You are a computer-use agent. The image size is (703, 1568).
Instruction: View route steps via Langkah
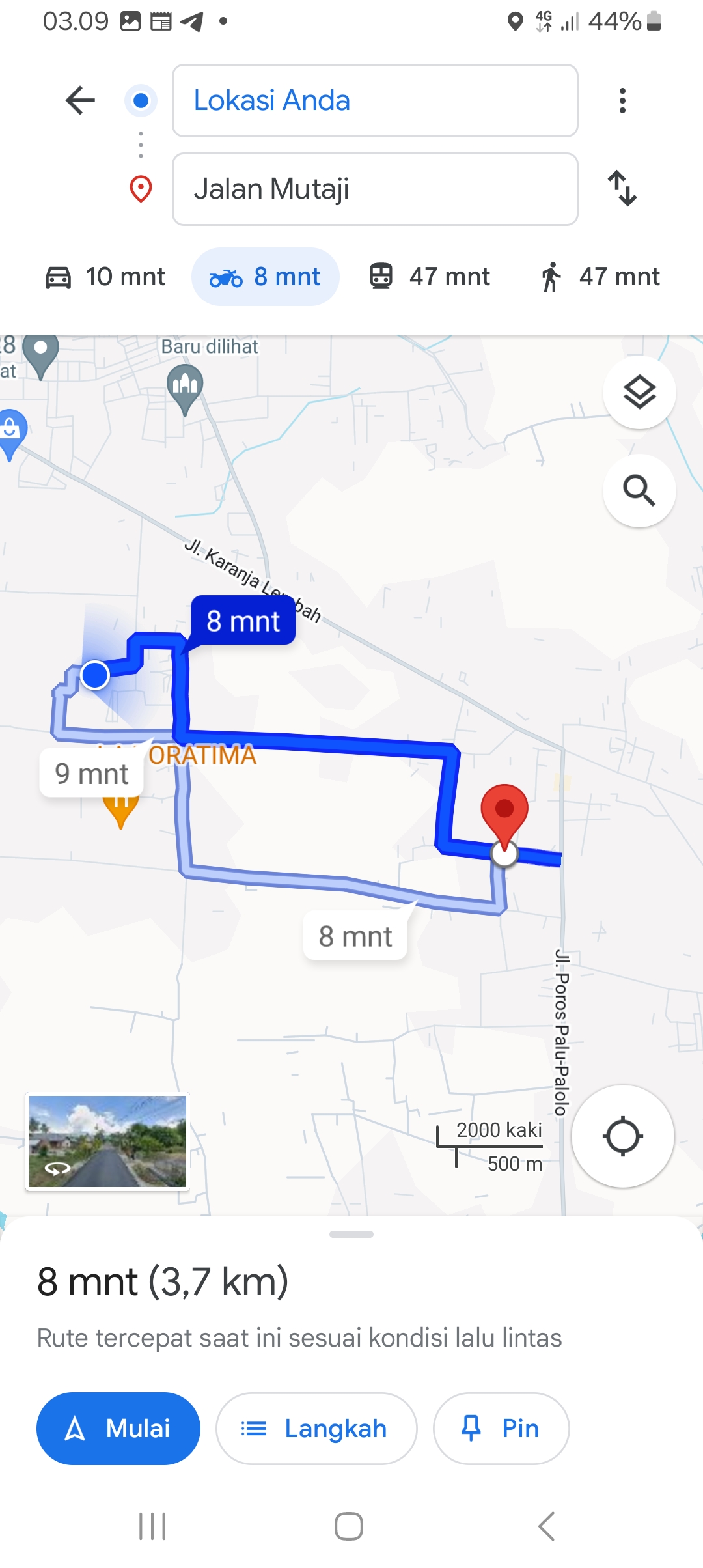pos(316,1429)
